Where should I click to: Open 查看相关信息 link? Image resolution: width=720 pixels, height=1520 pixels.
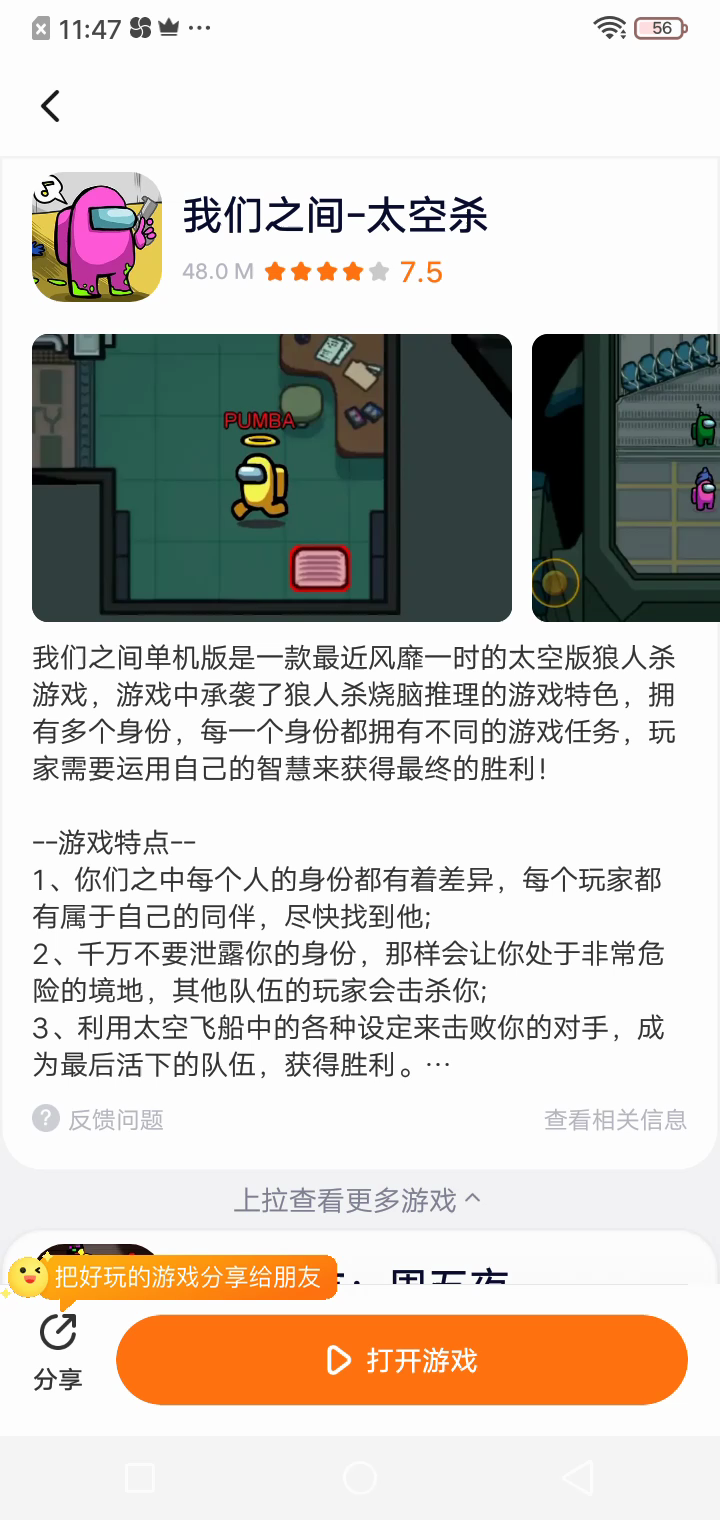tap(615, 1119)
